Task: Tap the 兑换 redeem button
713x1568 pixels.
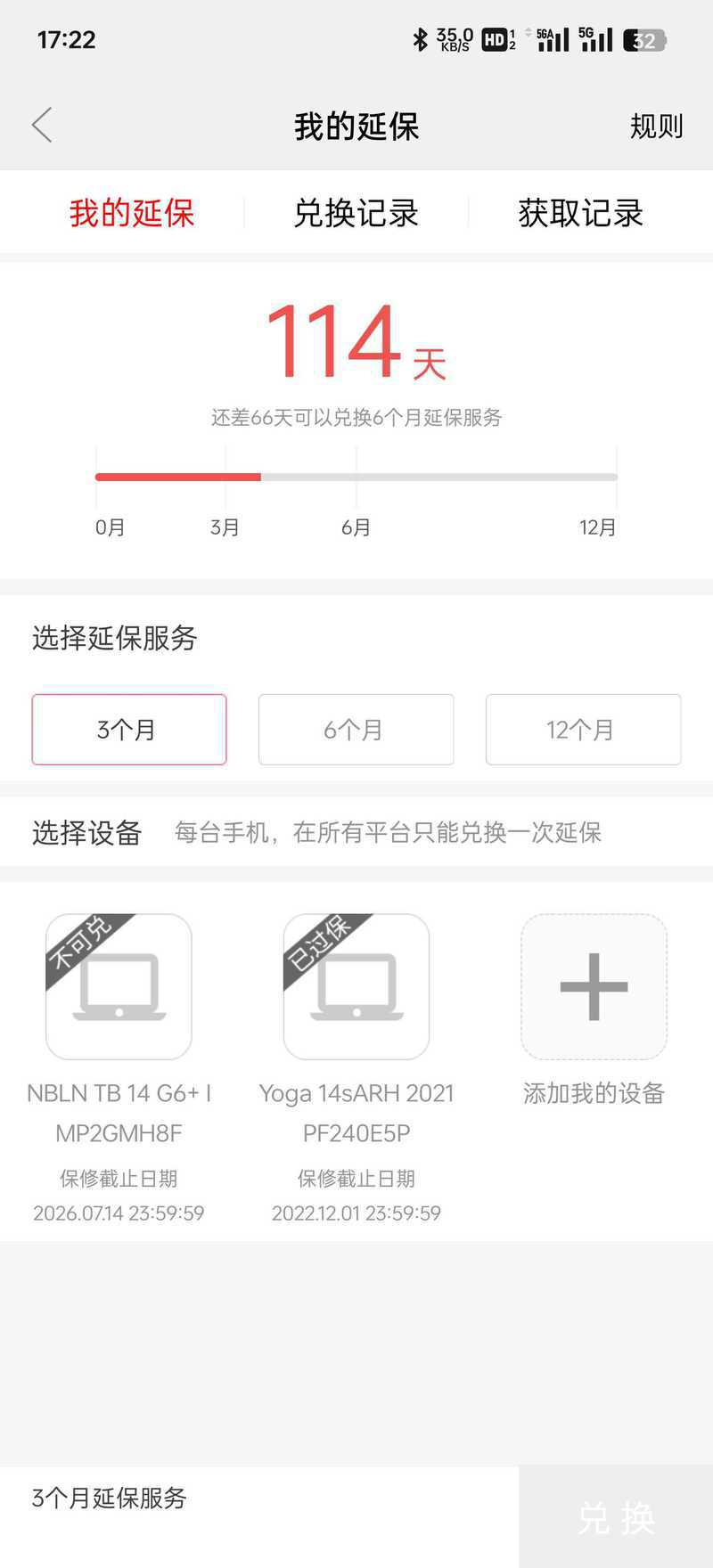Action: click(x=616, y=1517)
